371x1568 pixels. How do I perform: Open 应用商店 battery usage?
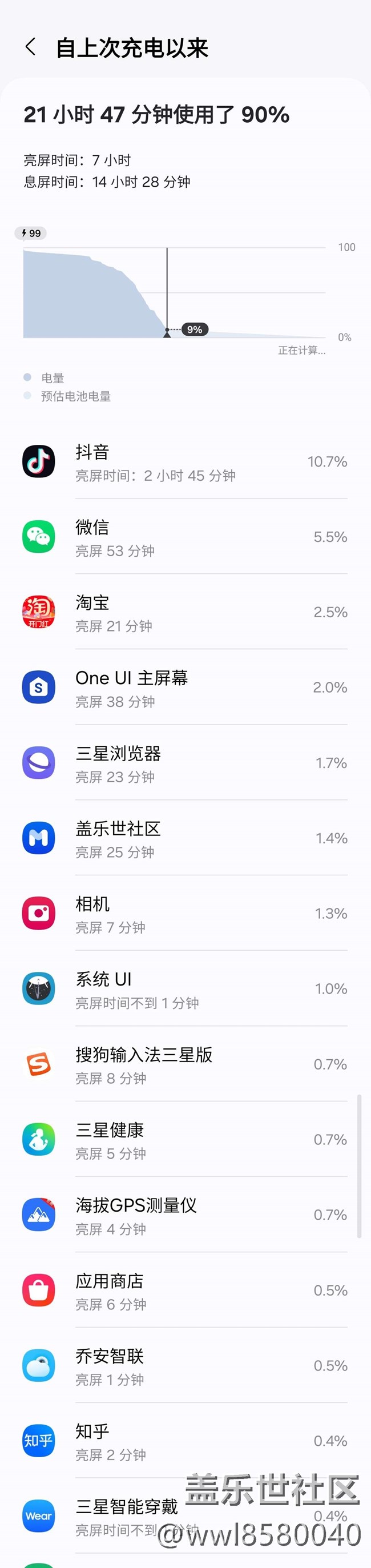tap(183, 1291)
